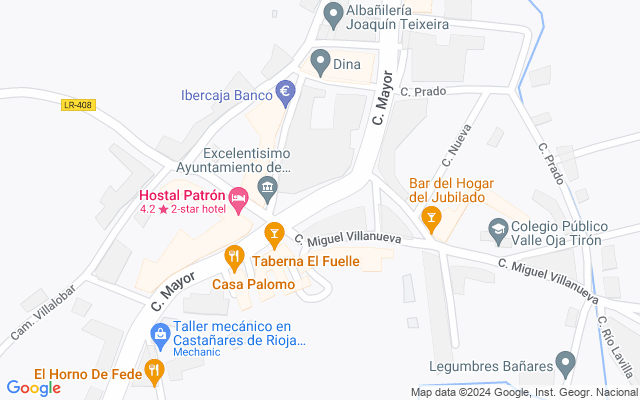
Task: Tap the Taberna El Fuelle bar marker
Action: [x=274, y=235]
